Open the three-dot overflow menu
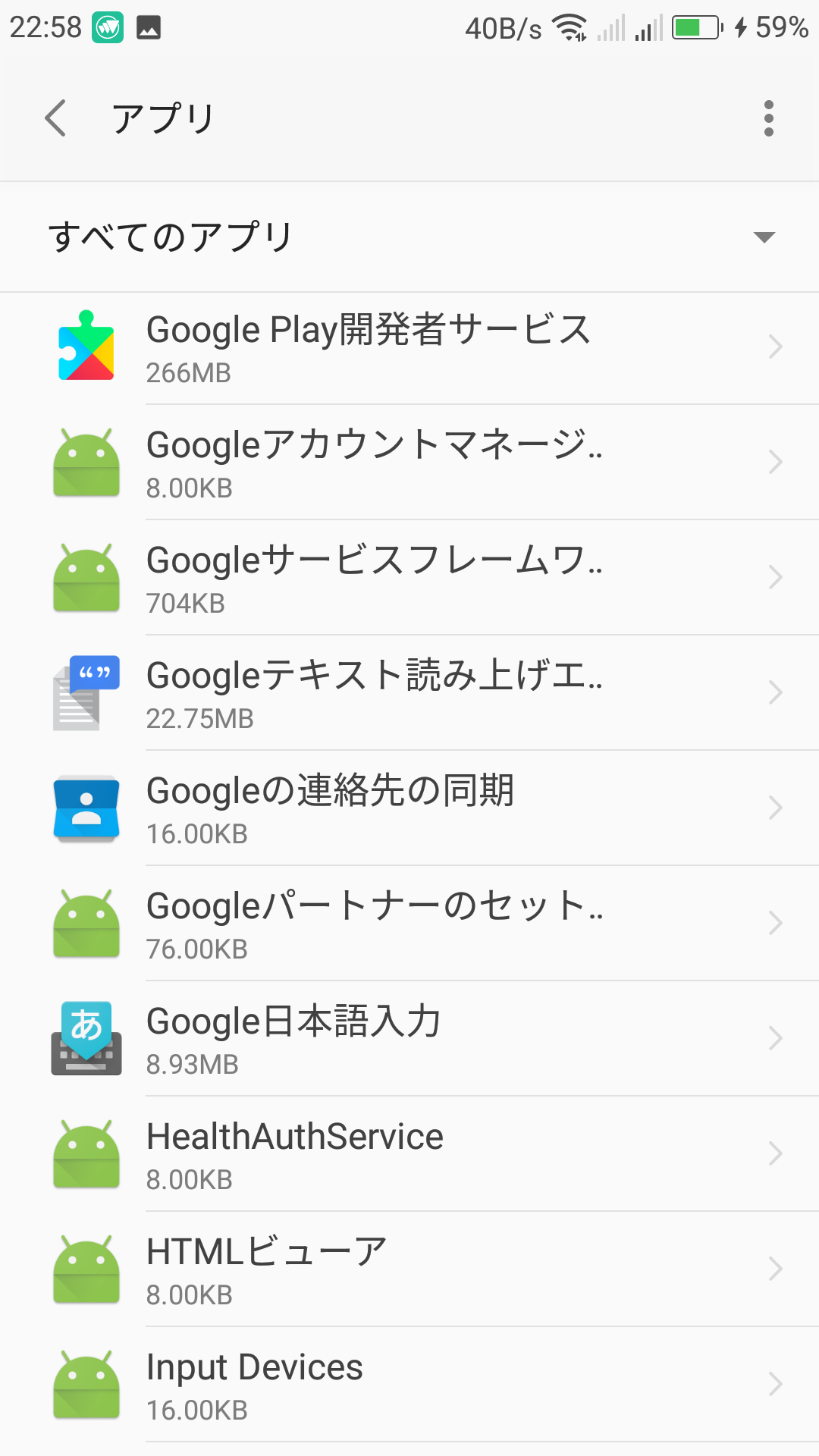The width and height of the screenshot is (819, 1456). coord(768,118)
